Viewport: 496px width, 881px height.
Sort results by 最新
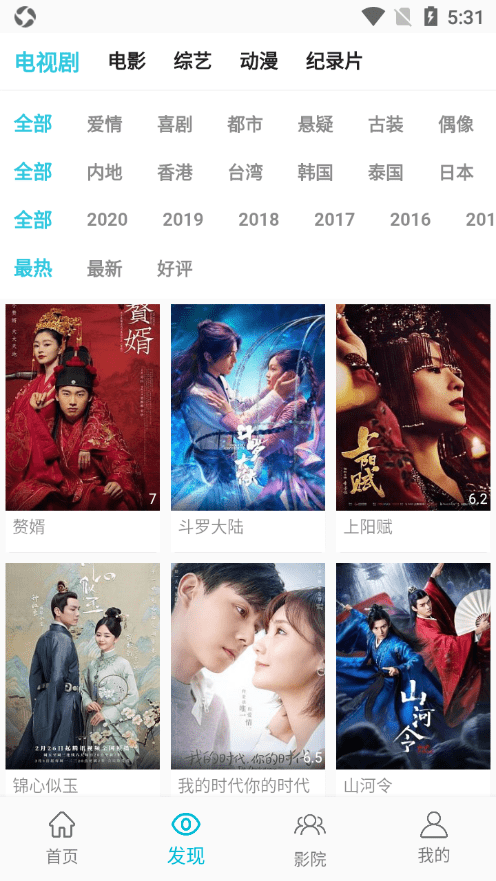[x=104, y=269]
